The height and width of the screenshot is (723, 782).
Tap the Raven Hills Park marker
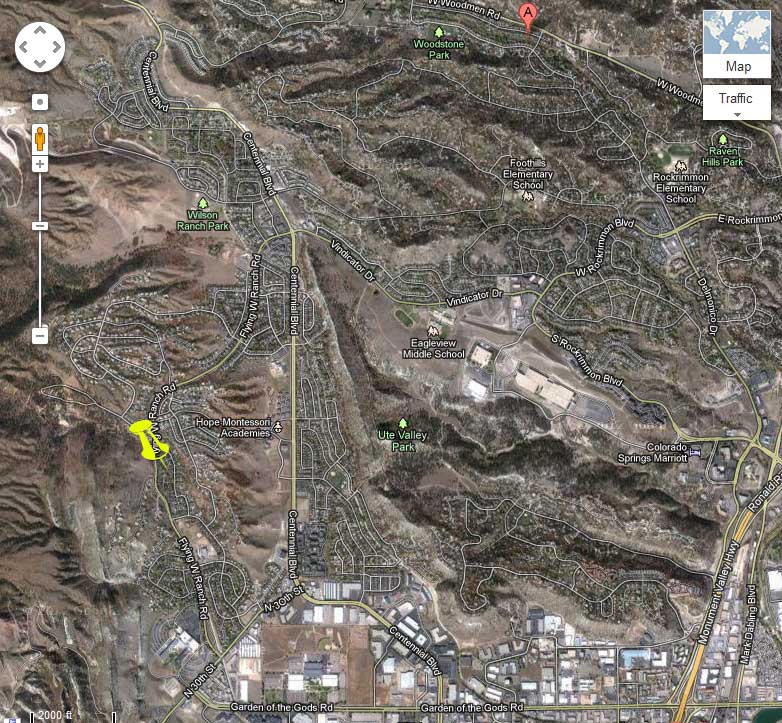click(721, 139)
